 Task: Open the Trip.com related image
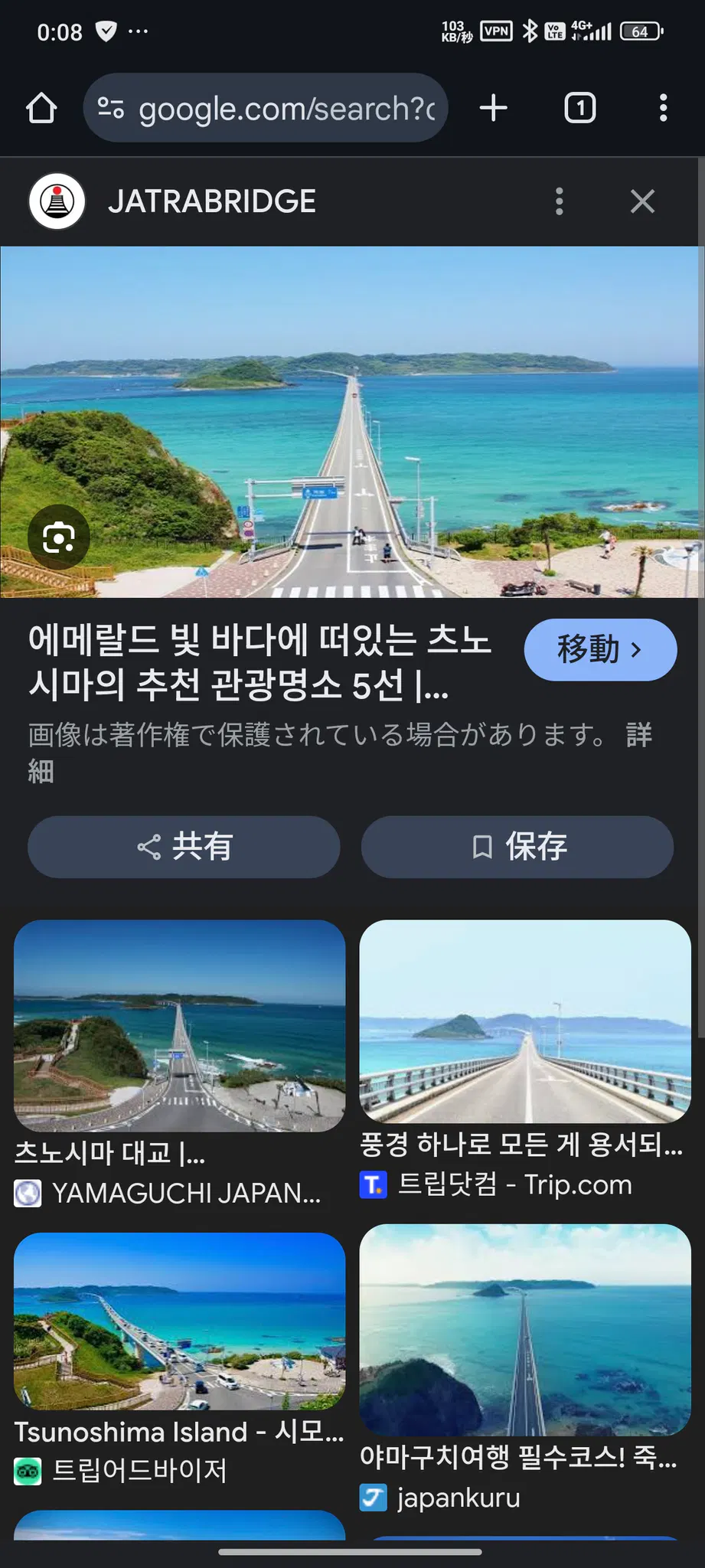coord(525,1021)
